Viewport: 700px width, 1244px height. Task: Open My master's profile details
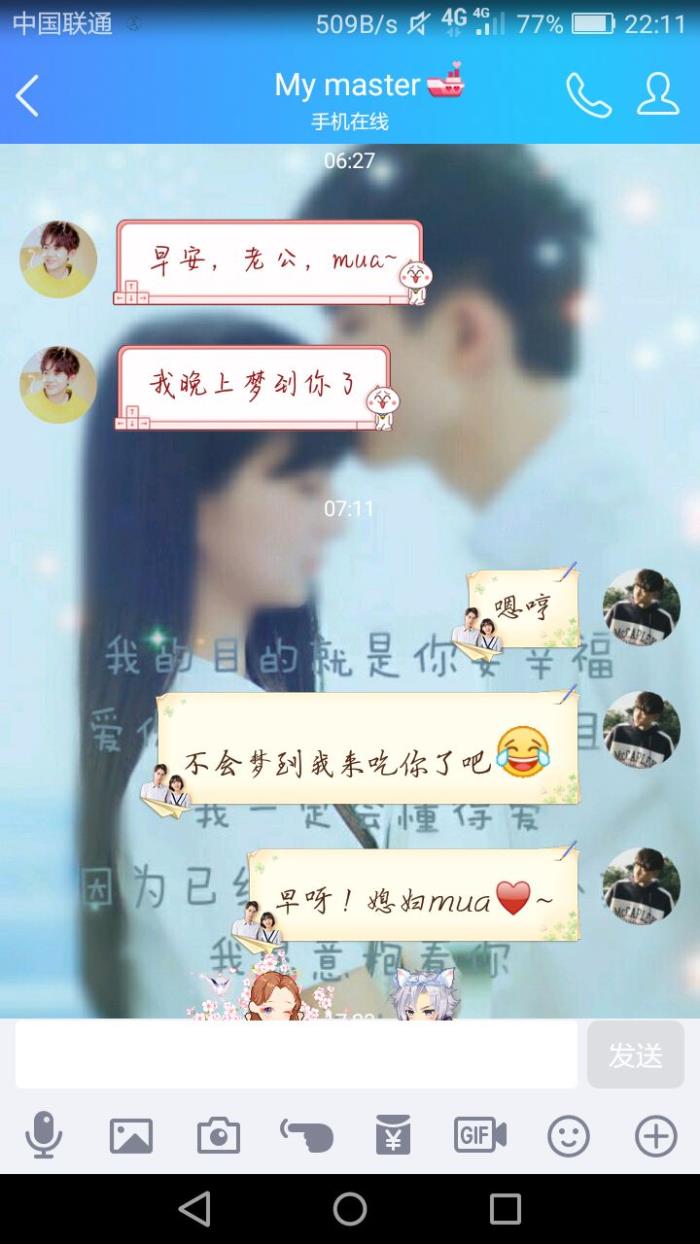657,95
